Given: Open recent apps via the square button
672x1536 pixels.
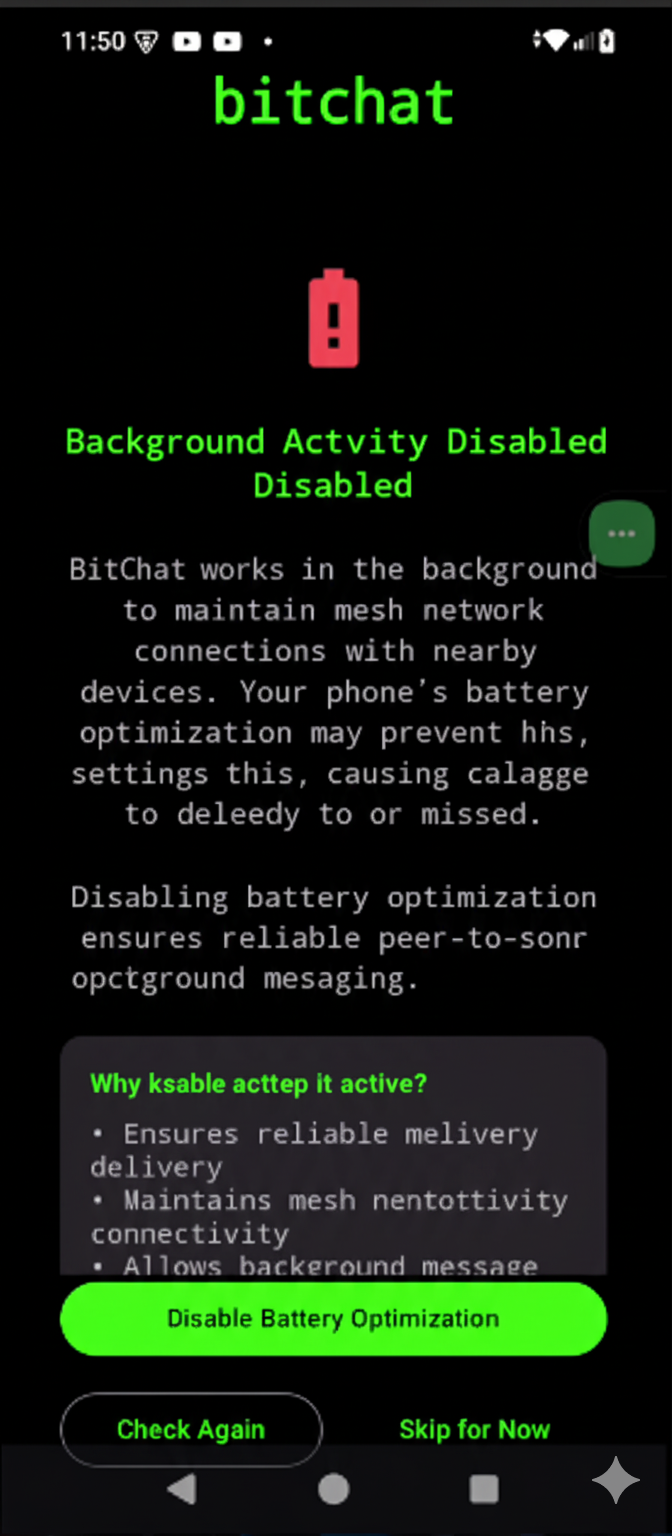Looking at the screenshot, I should point(484,1489).
